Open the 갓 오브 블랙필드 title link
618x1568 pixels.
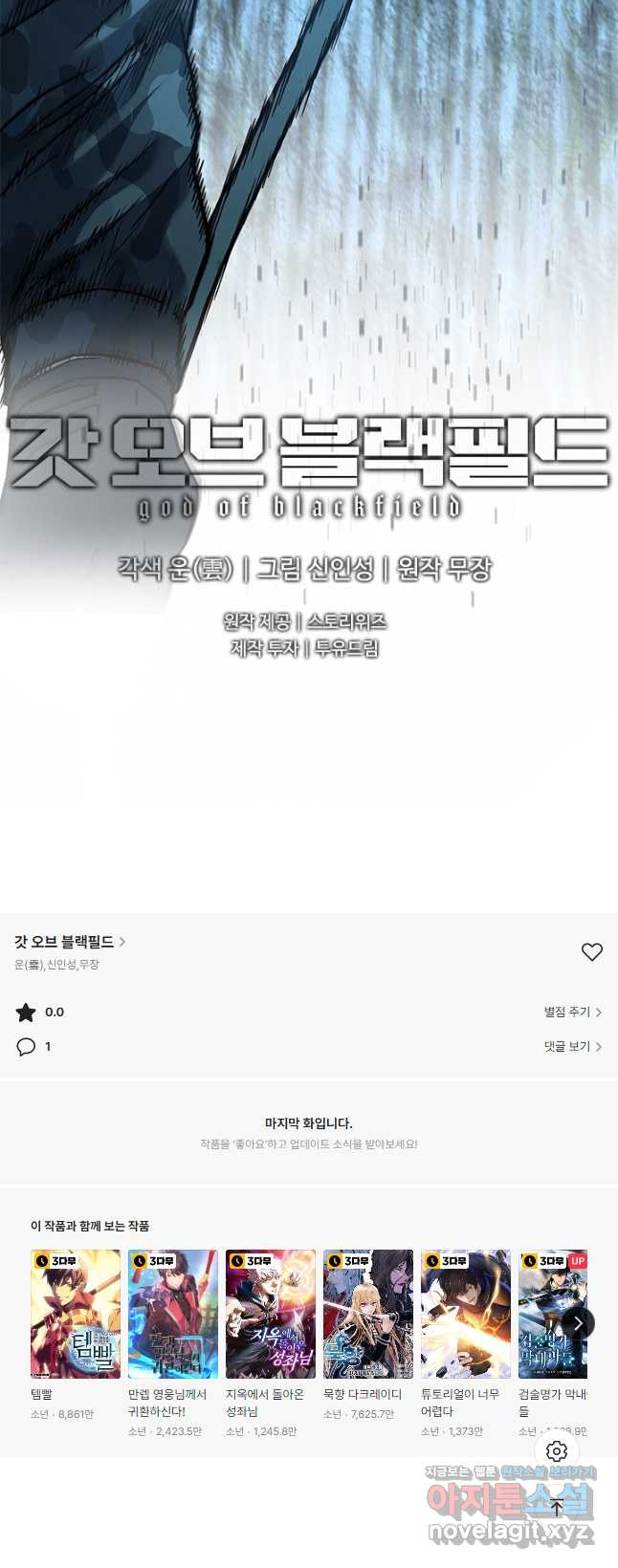69,942
